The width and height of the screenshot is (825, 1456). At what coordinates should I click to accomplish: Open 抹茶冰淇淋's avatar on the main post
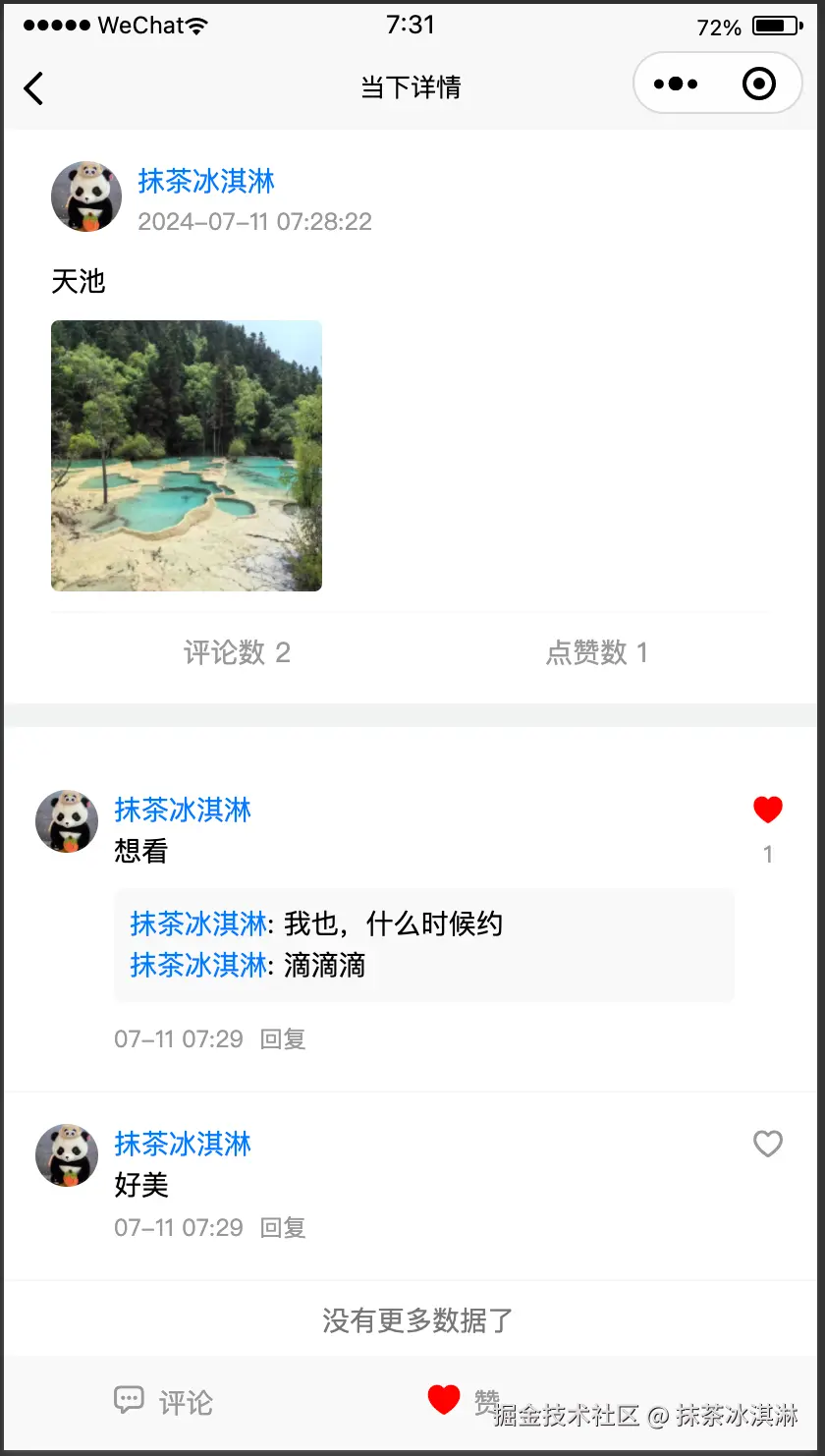point(85,196)
